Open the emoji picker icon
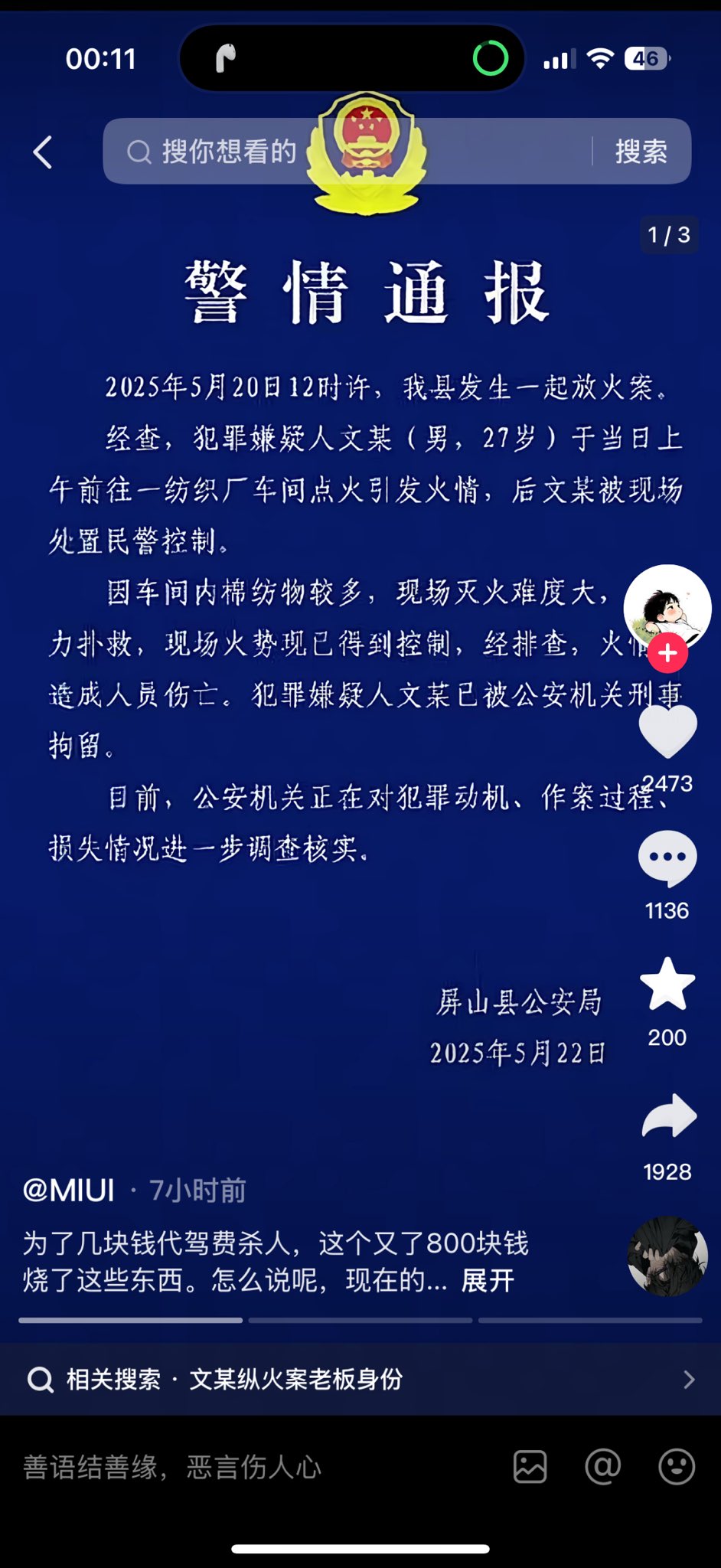Screen dimensions: 721x1568 tap(677, 1467)
